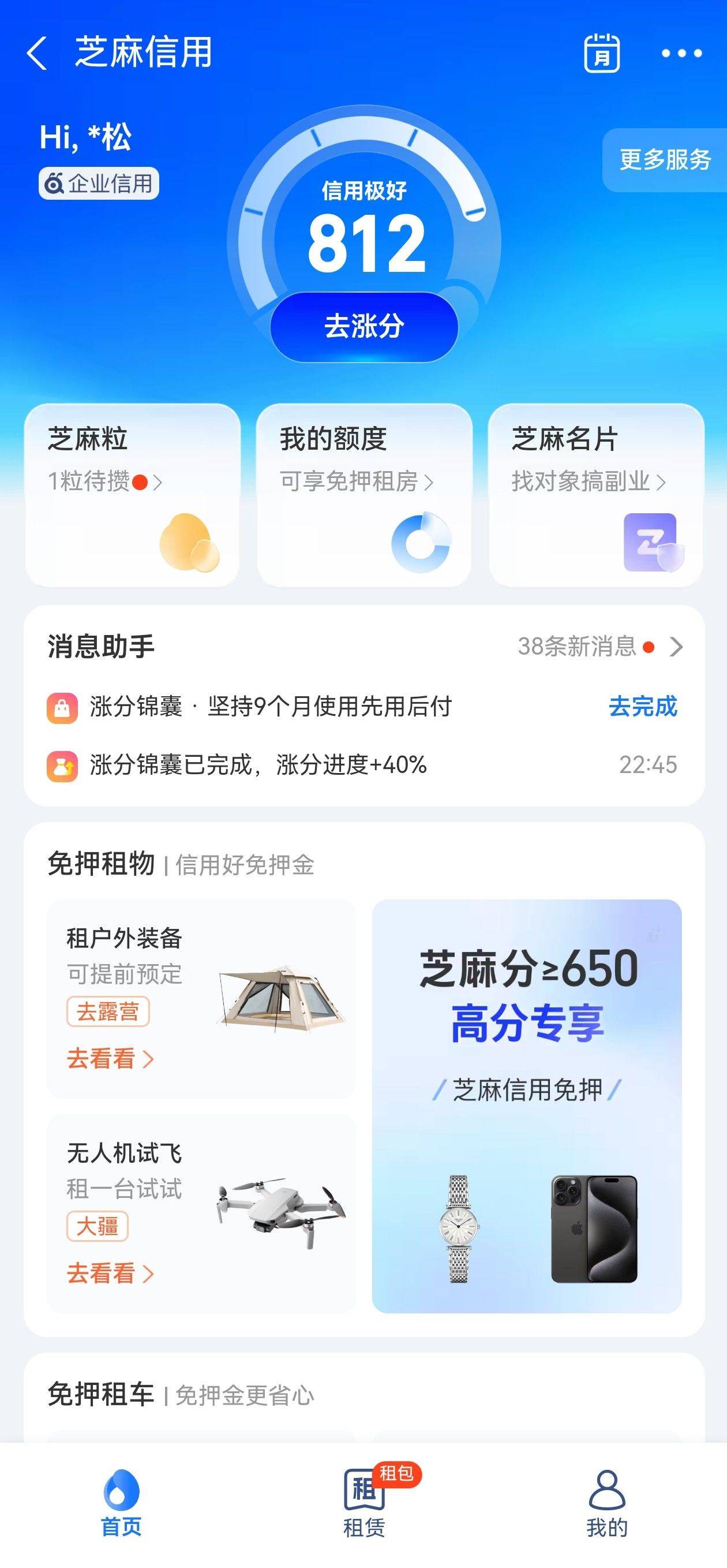The height and width of the screenshot is (1568, 727).
Task: Open the 芝麻分≥650 高分专享 banner
Action: pos(527,1106)
